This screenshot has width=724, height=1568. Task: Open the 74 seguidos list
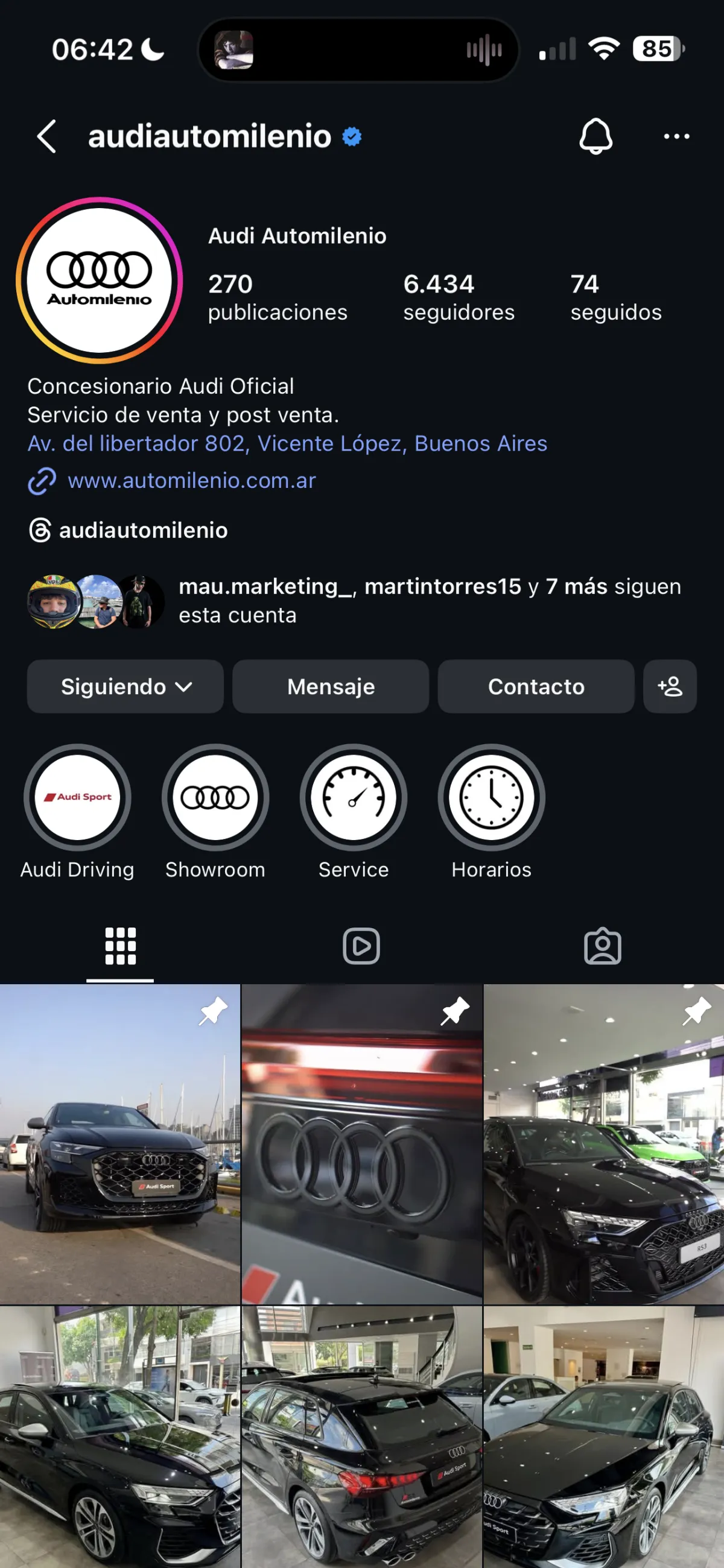[x=615, y=297]
